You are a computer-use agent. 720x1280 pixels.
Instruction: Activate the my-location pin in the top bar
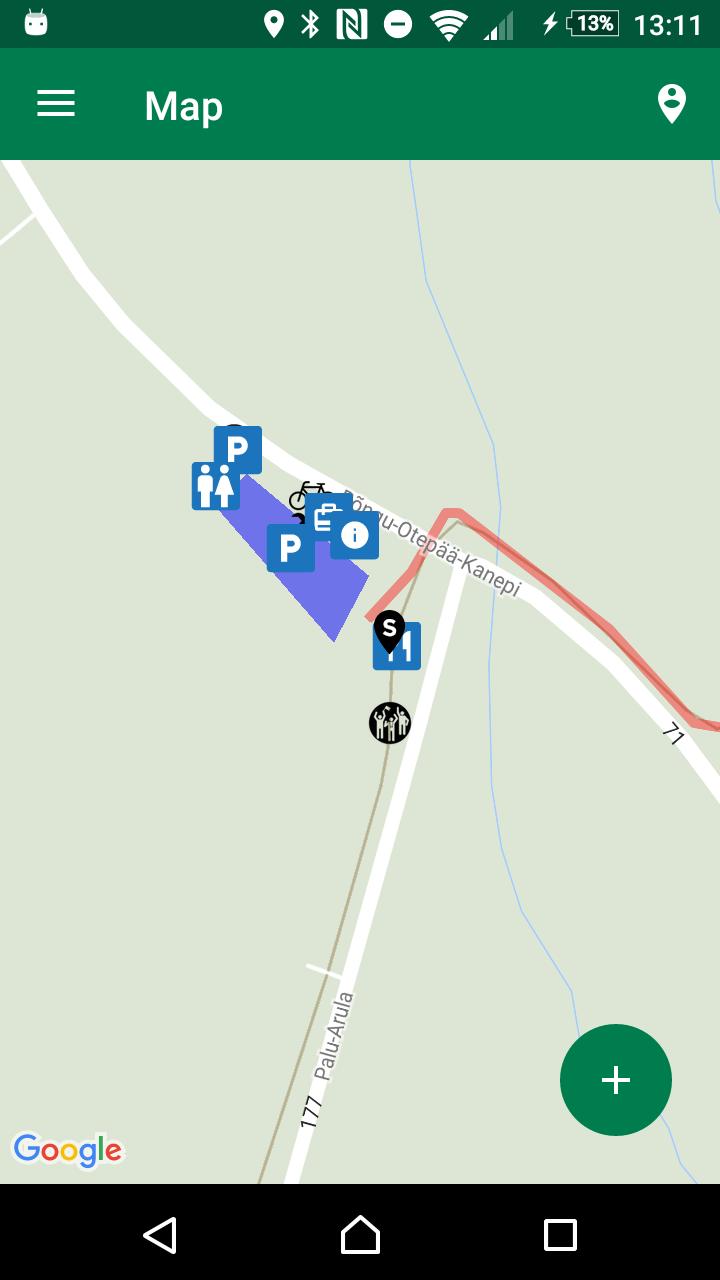pyautogui.click(x=670, y=103)
